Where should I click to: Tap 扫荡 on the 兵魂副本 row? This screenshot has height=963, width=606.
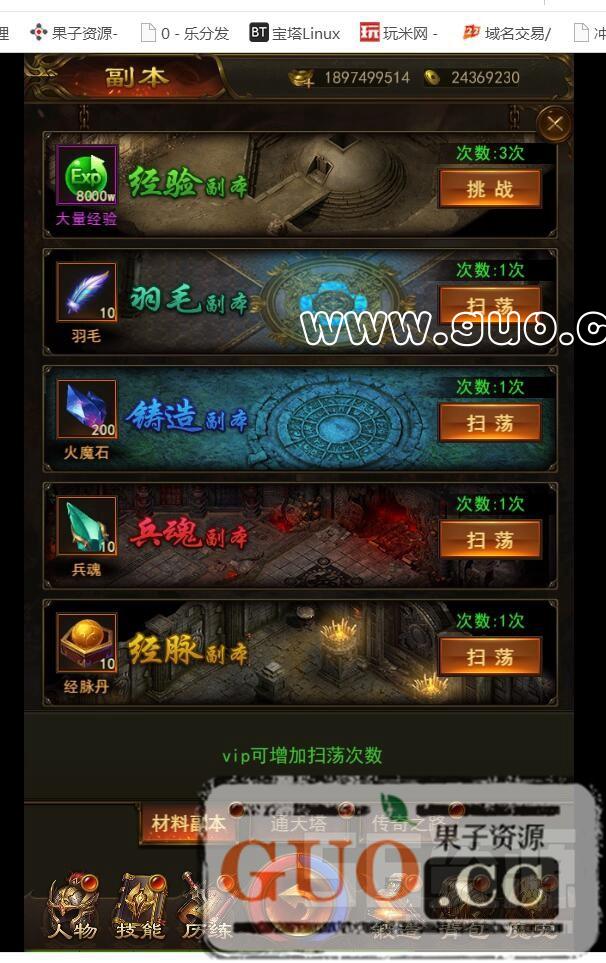point(490,540)
